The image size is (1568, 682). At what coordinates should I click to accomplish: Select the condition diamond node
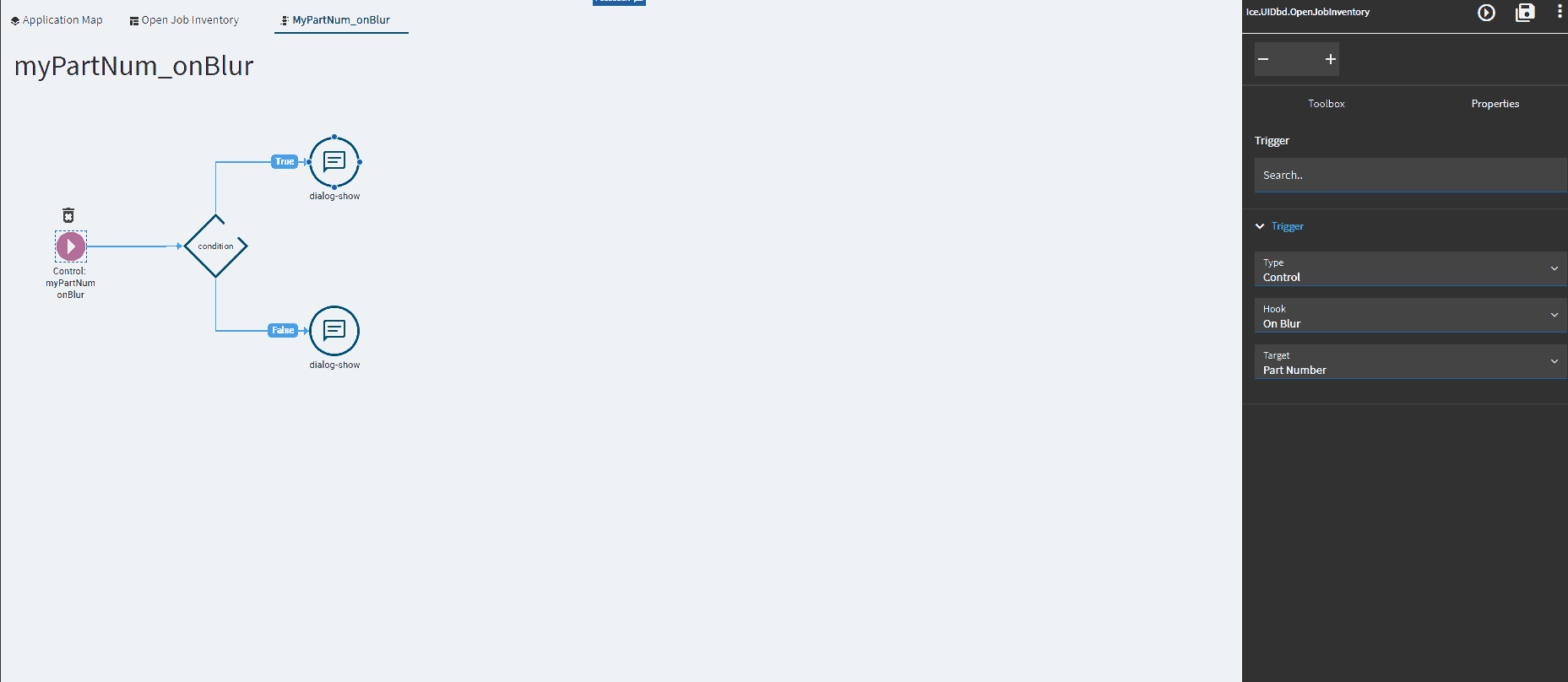click(215, 246)
